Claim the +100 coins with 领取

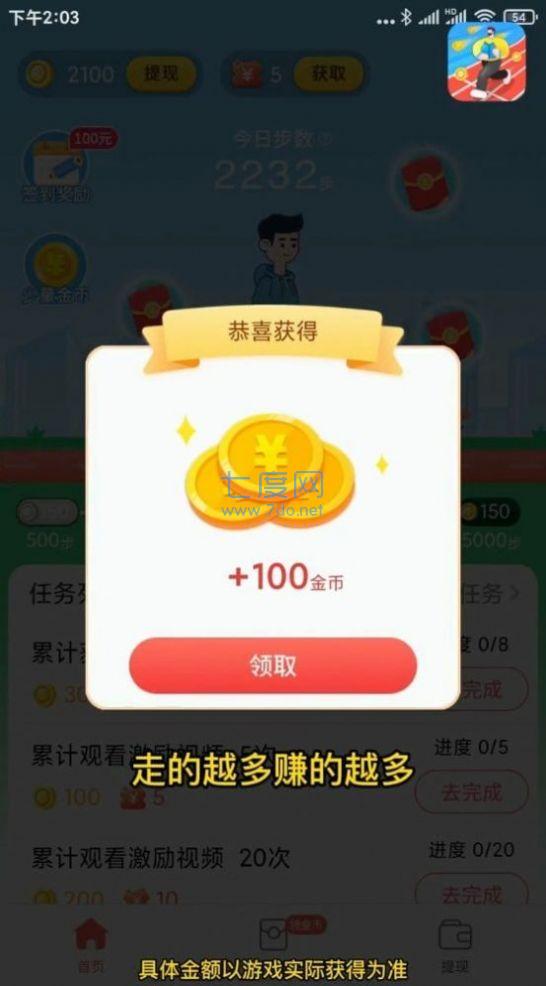pos(272,666)
